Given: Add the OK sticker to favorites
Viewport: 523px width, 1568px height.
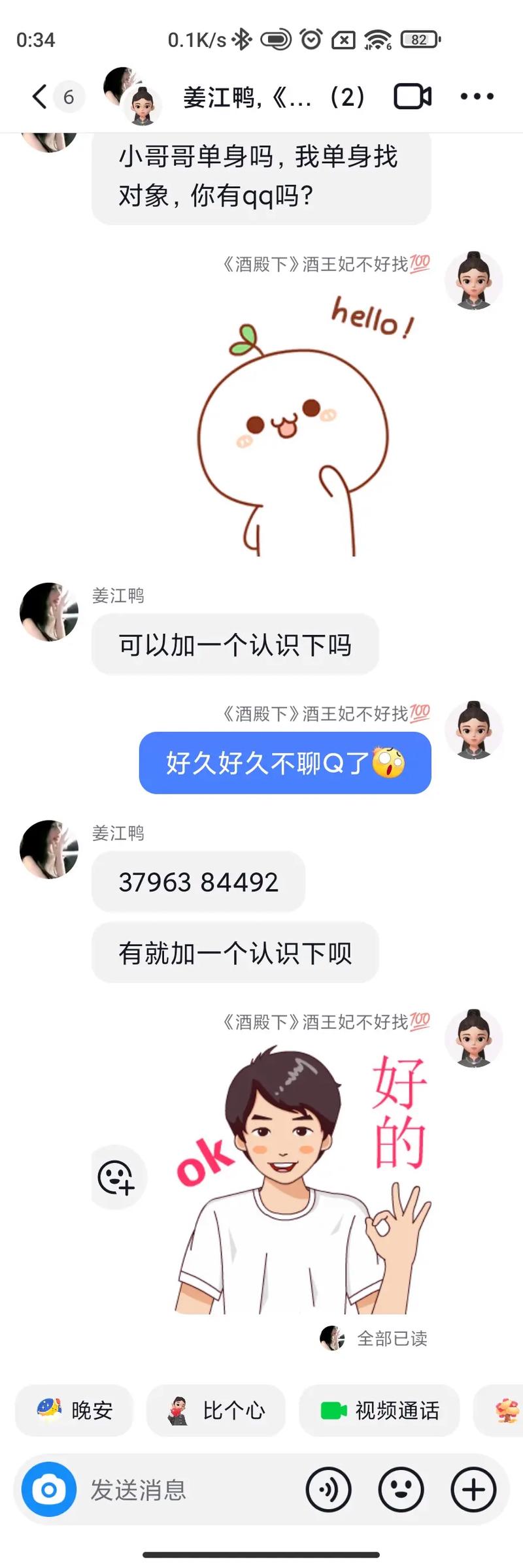Looking at the screenshot, I should (116, 1177).
